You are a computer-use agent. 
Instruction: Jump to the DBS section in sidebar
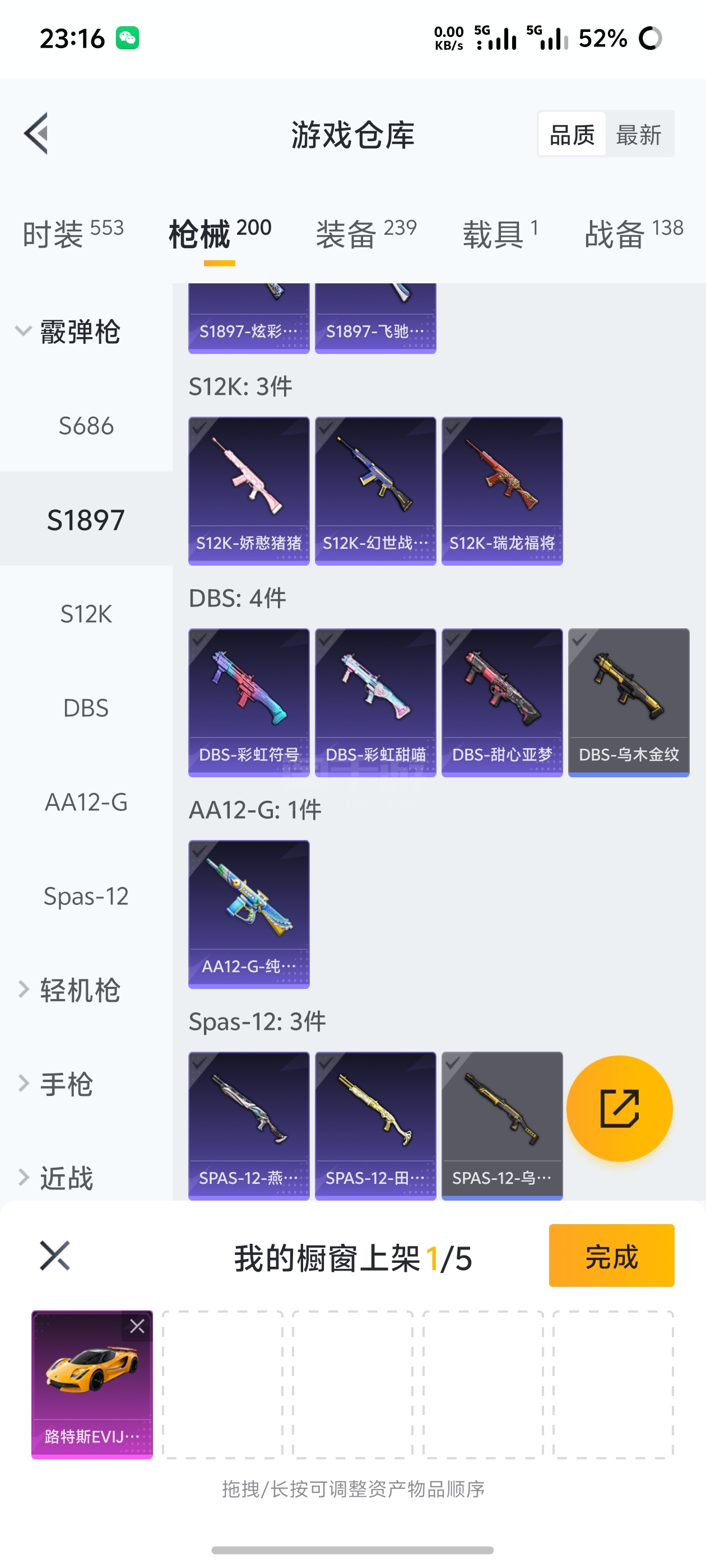click(86, 708)
